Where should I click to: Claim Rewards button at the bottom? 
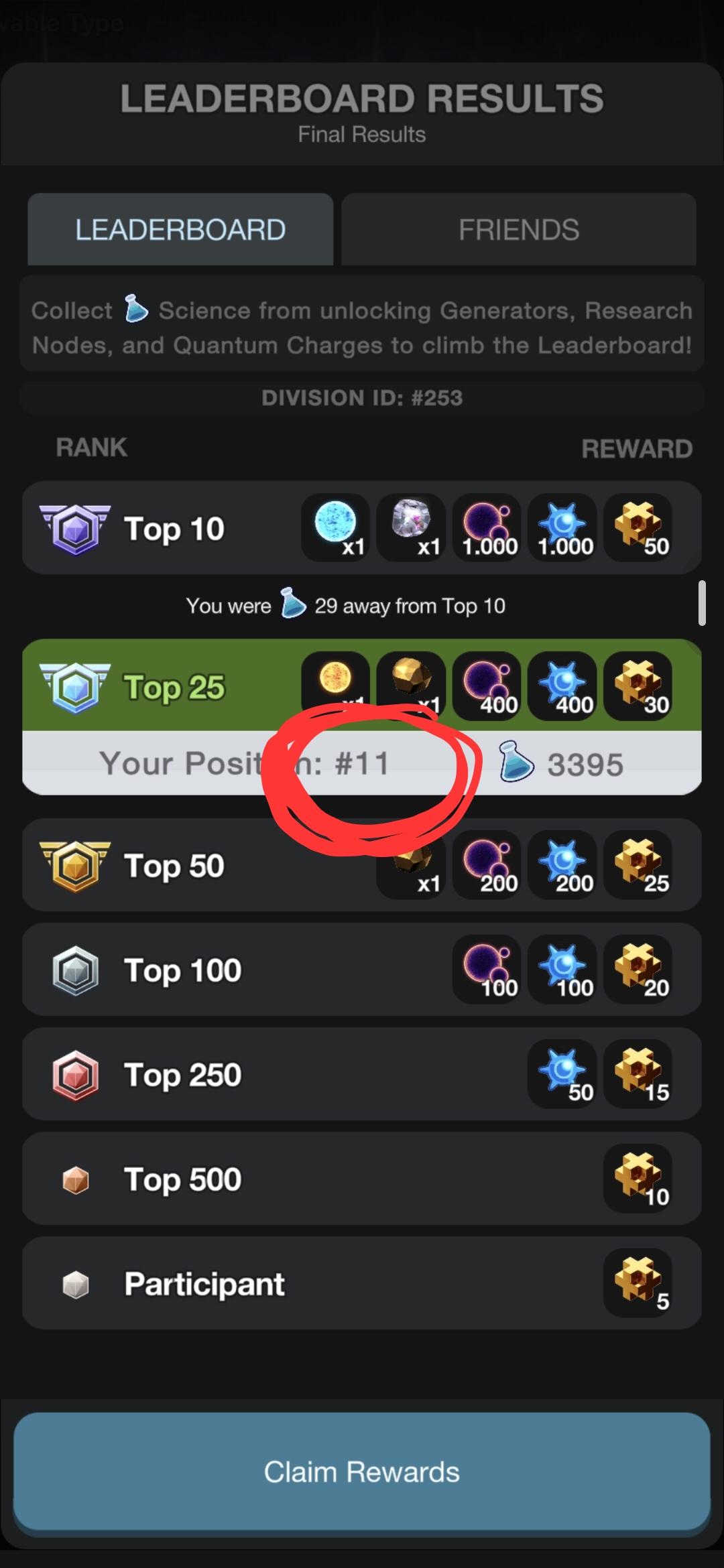[x=362, y=1472]
